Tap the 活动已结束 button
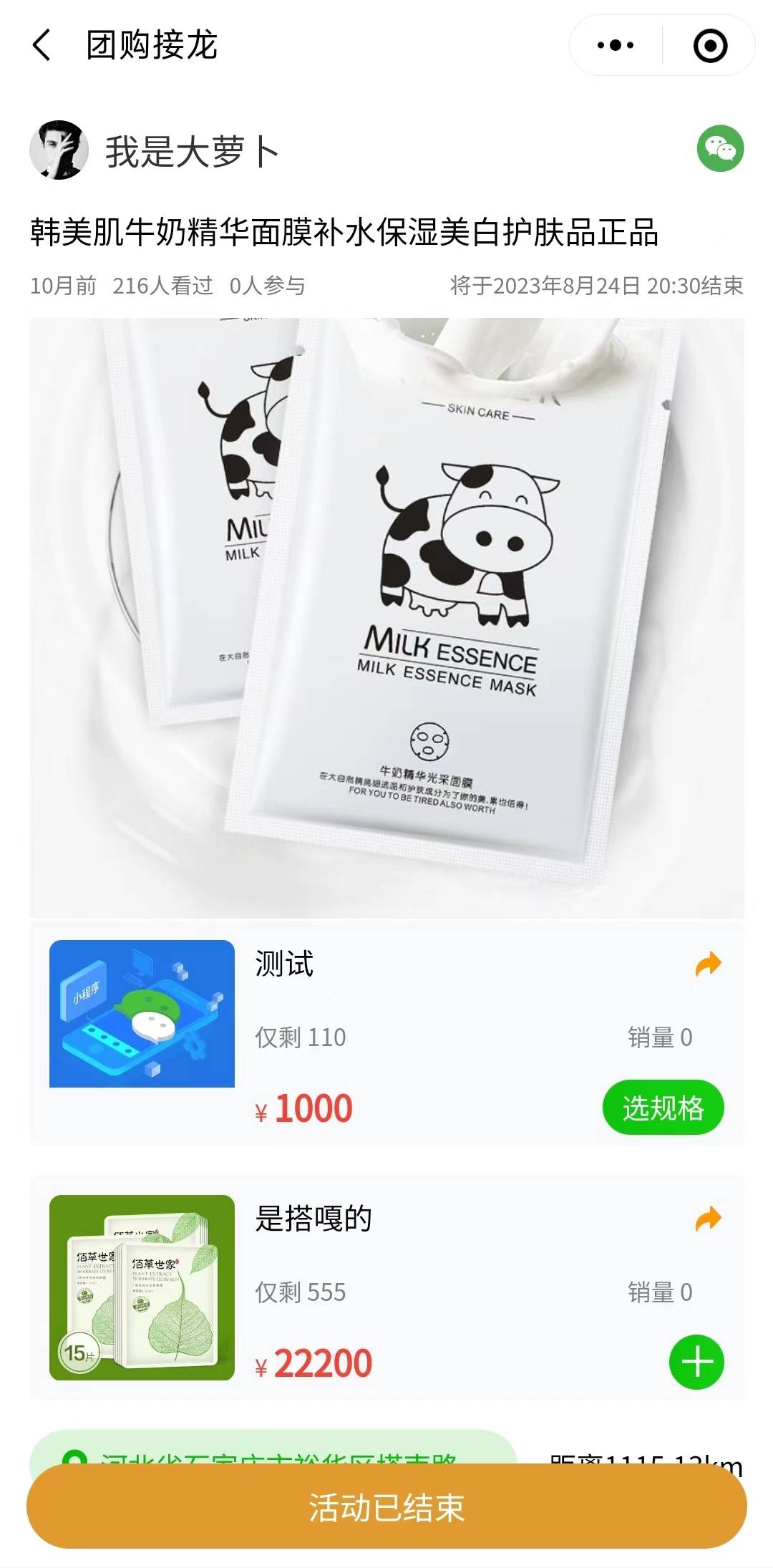This screenshot has width=773, height=1568. [x=386, y=1507]
